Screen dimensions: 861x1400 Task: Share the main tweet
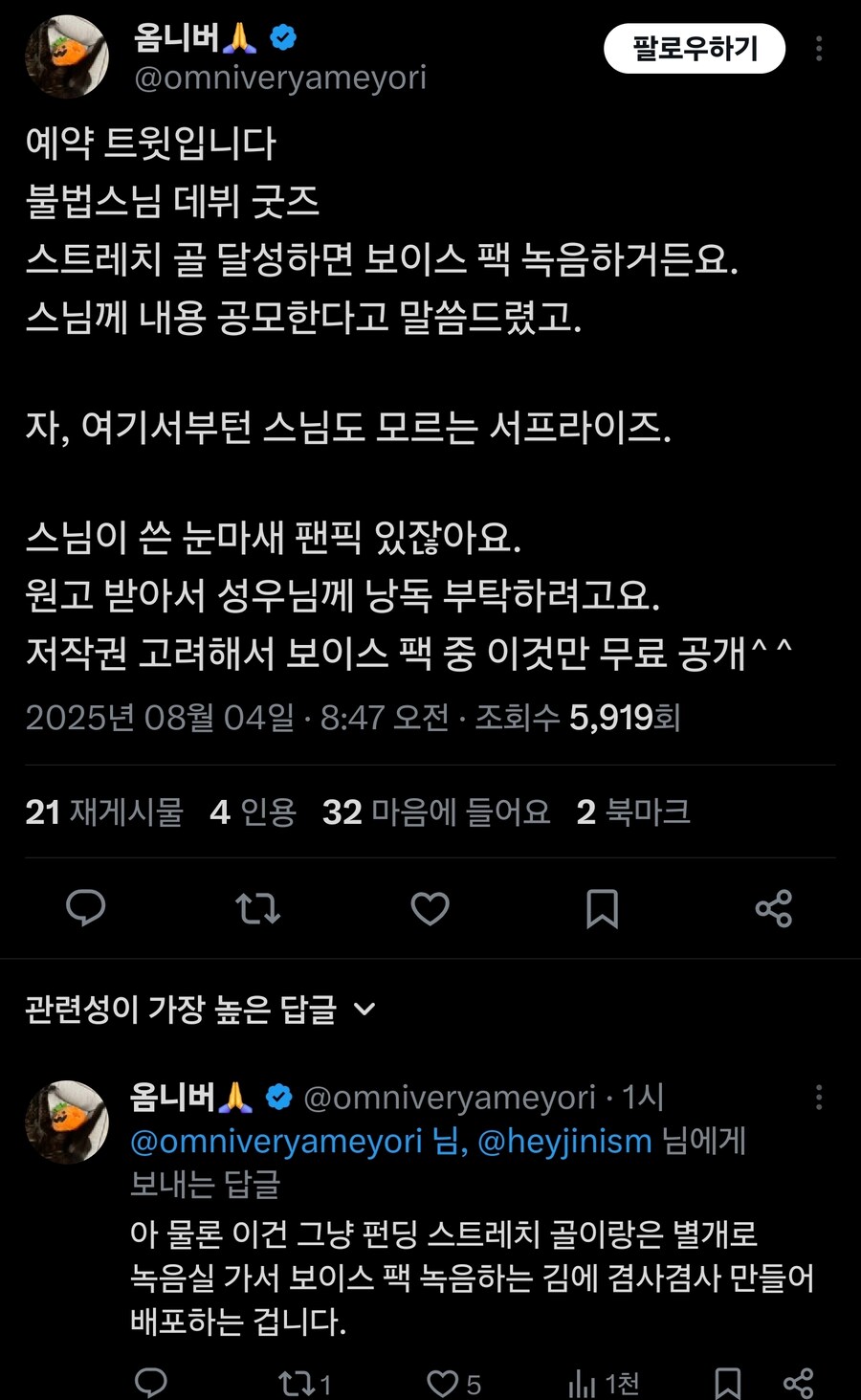[x=773, y=907]
